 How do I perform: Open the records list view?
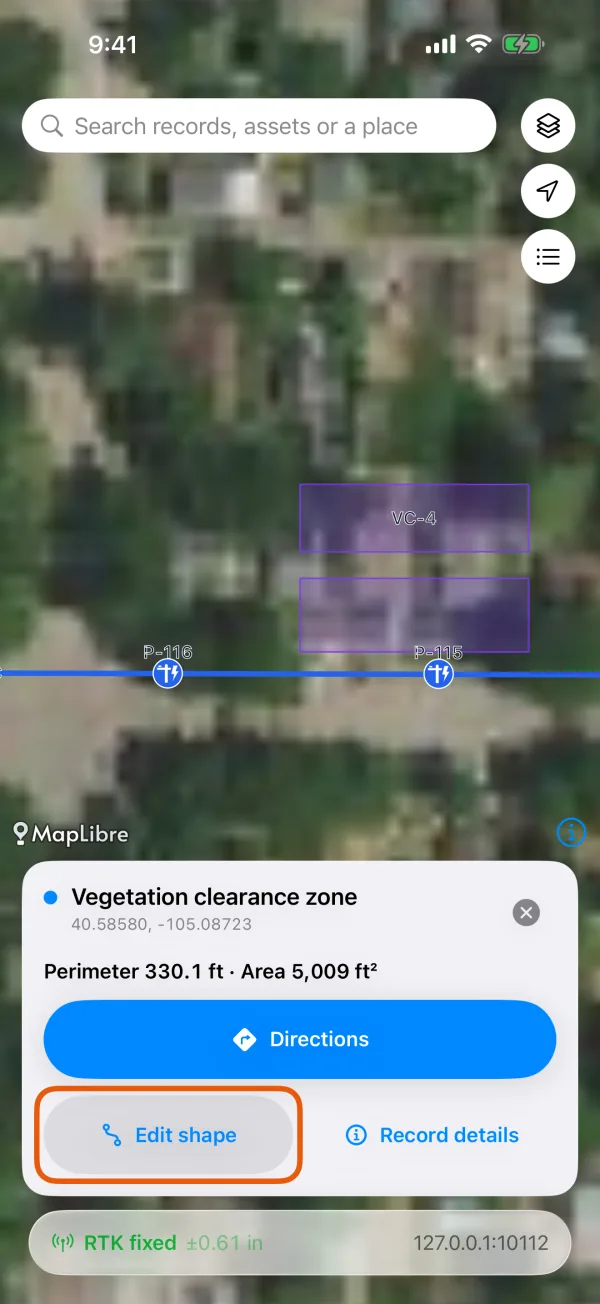[x=548, y=257]
